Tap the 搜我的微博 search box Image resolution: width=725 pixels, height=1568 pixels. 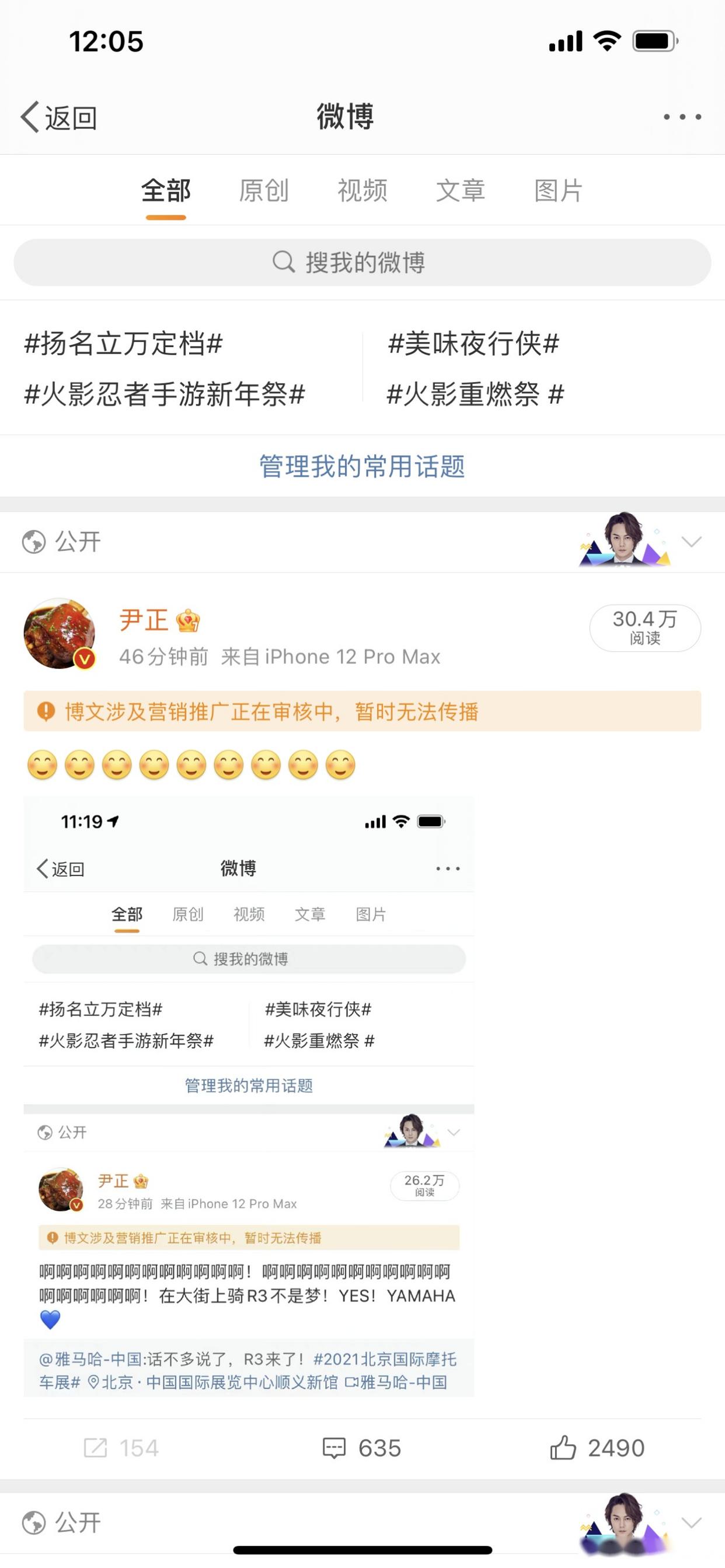[362, 263]
